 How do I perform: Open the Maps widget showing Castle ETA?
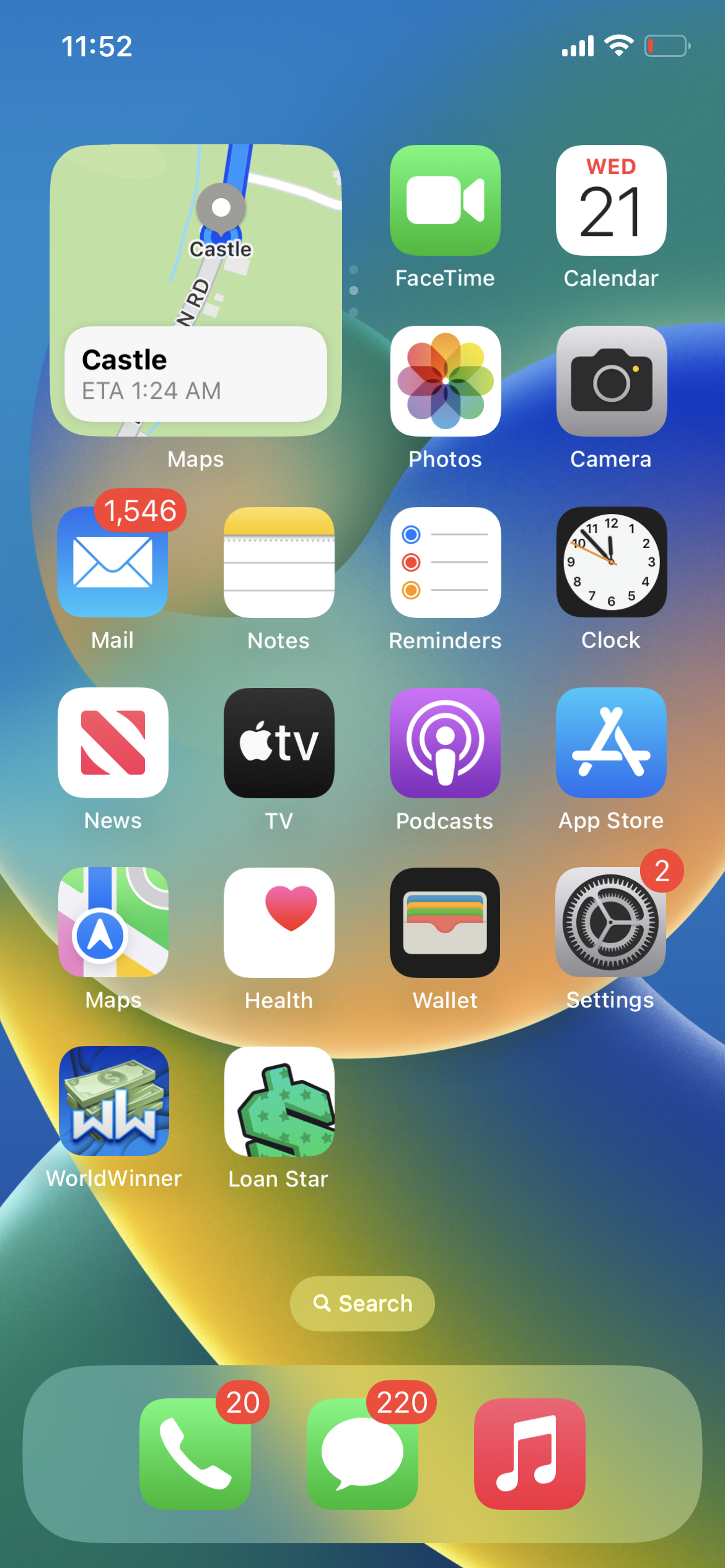pyautogui.click(x=196, y=290)
